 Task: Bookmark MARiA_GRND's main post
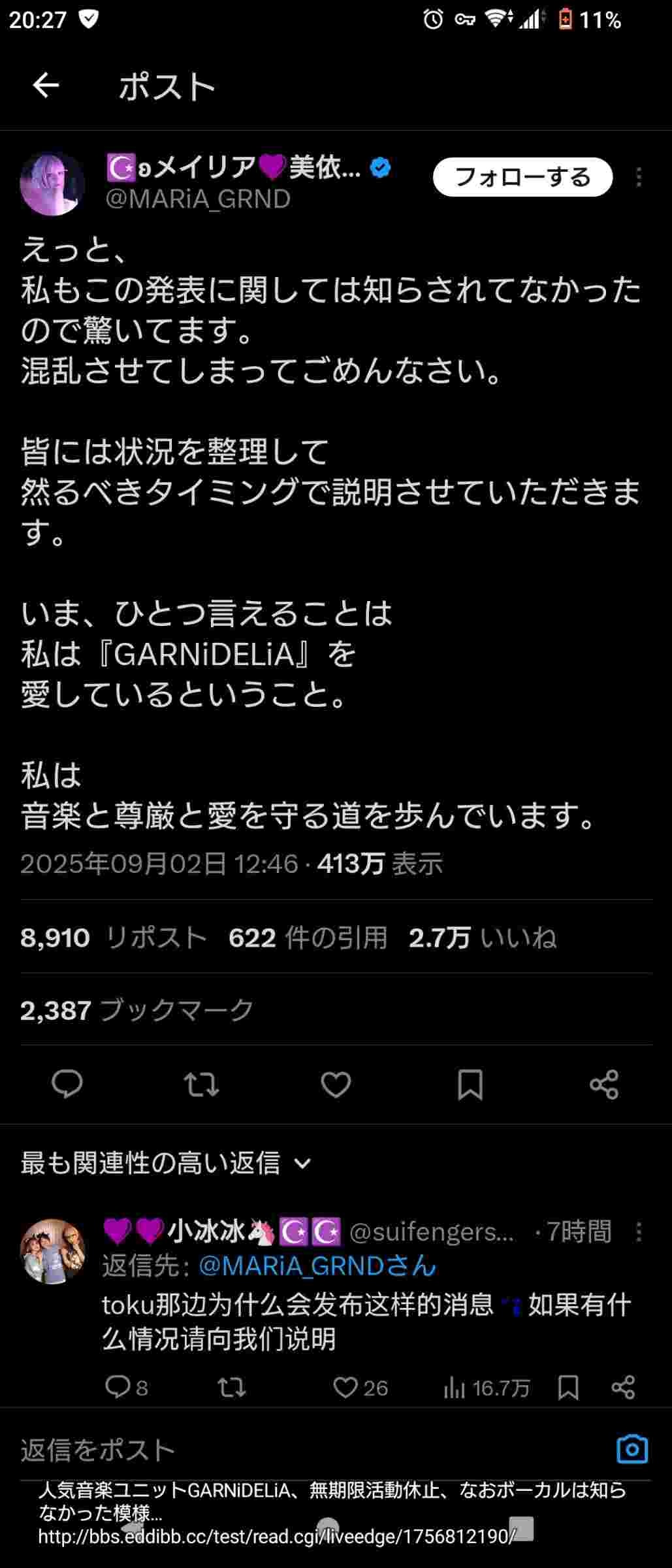(x=470, y=1085)
